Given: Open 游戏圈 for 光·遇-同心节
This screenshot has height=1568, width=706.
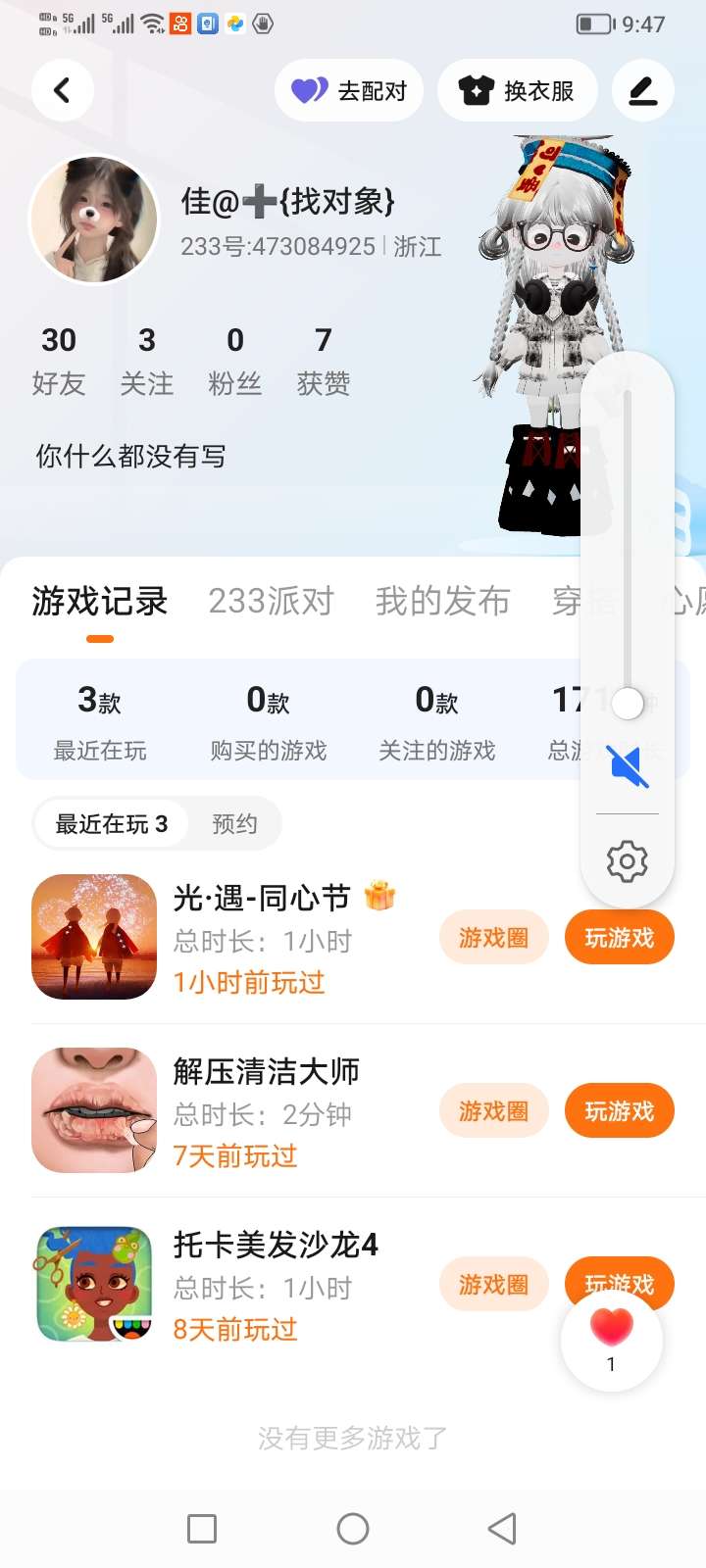Looking at the screenshot, I should [x=493, y=938].
